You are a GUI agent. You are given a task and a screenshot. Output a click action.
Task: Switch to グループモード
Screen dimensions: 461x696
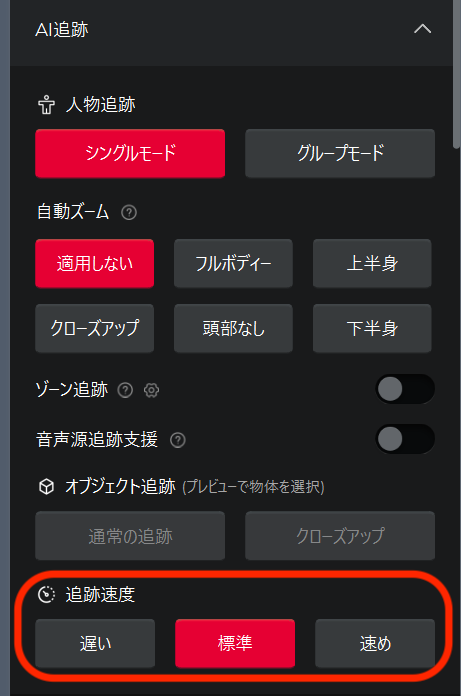(340, 153)
